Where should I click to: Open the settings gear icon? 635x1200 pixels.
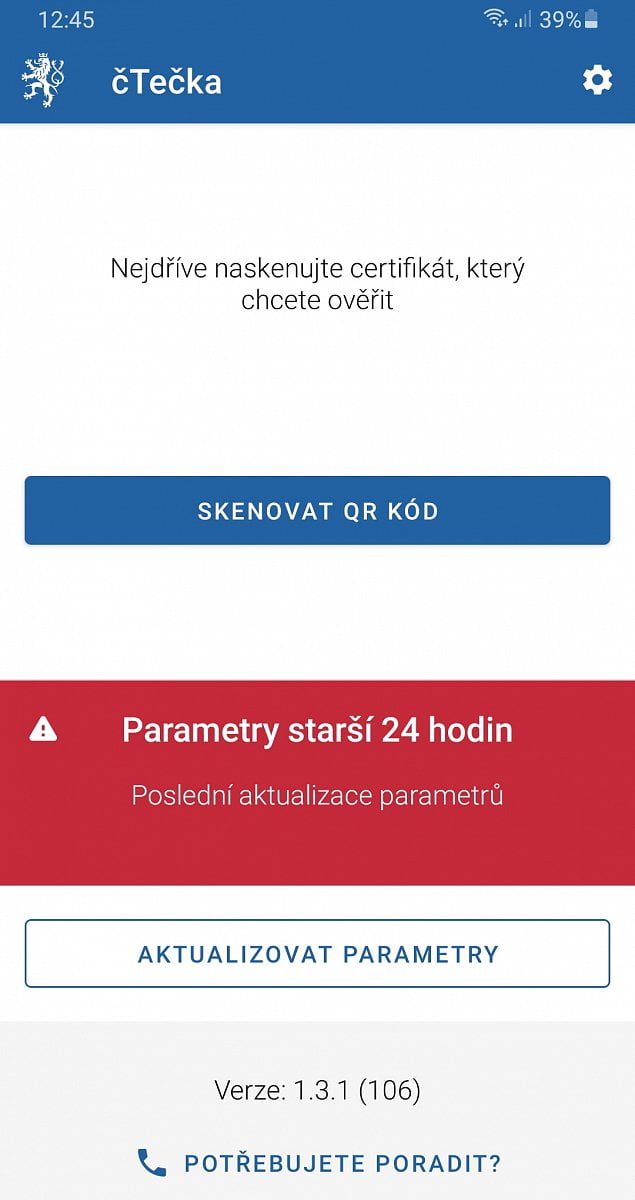pyautogui.click(x=597, y=80)
